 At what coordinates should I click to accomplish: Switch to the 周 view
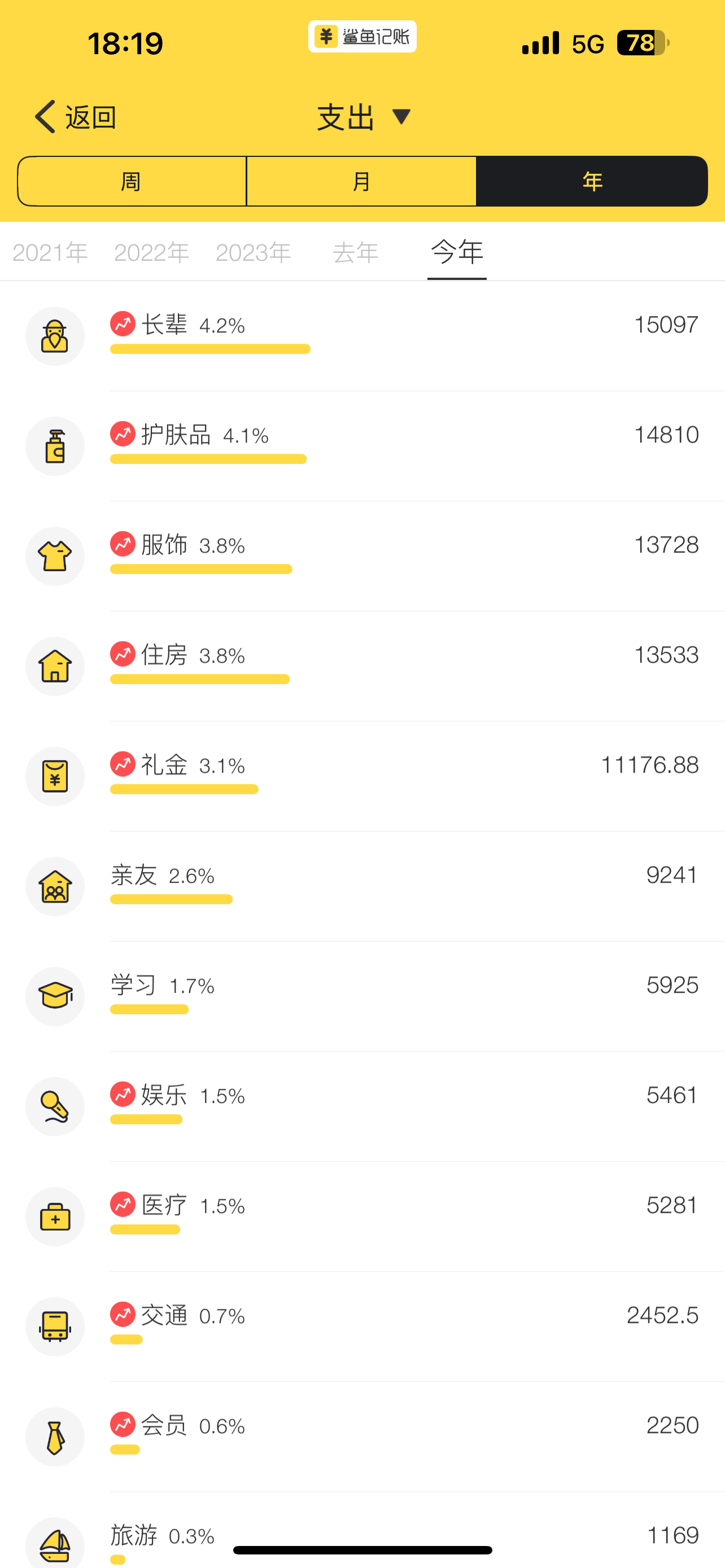coord(132,181)
